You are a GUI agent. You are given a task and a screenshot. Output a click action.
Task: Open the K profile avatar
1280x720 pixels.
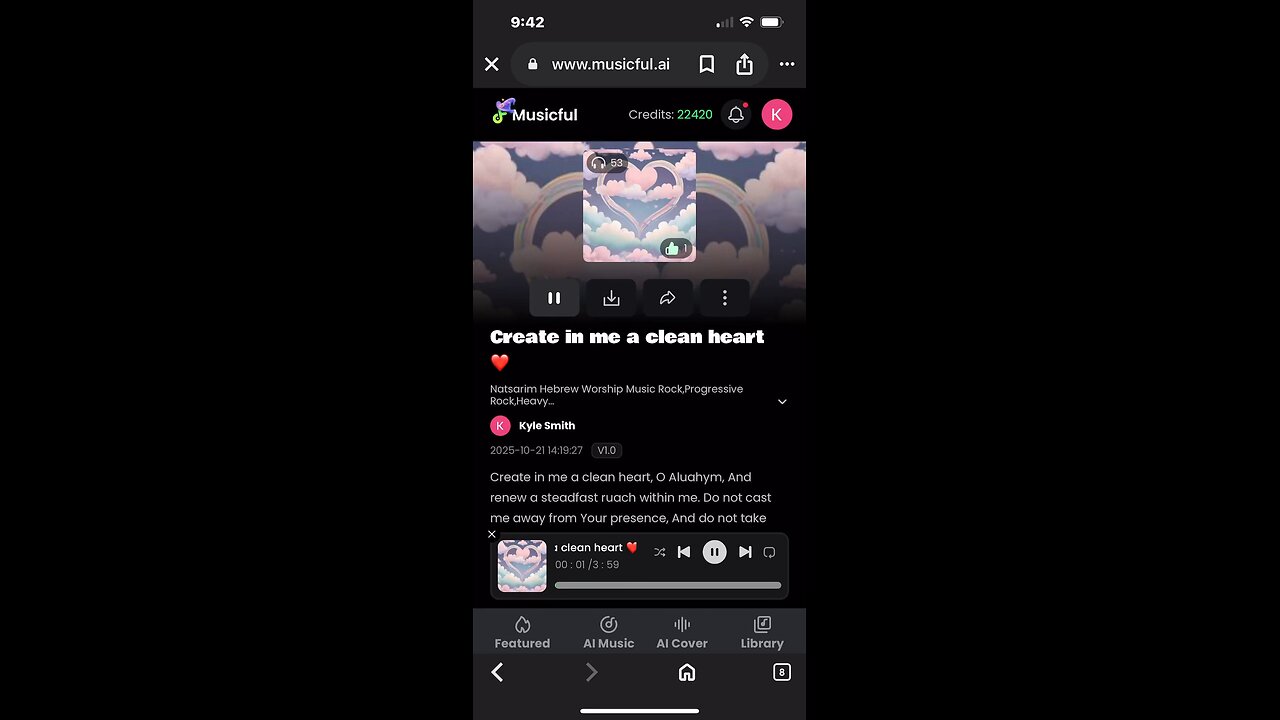[777, 115]
